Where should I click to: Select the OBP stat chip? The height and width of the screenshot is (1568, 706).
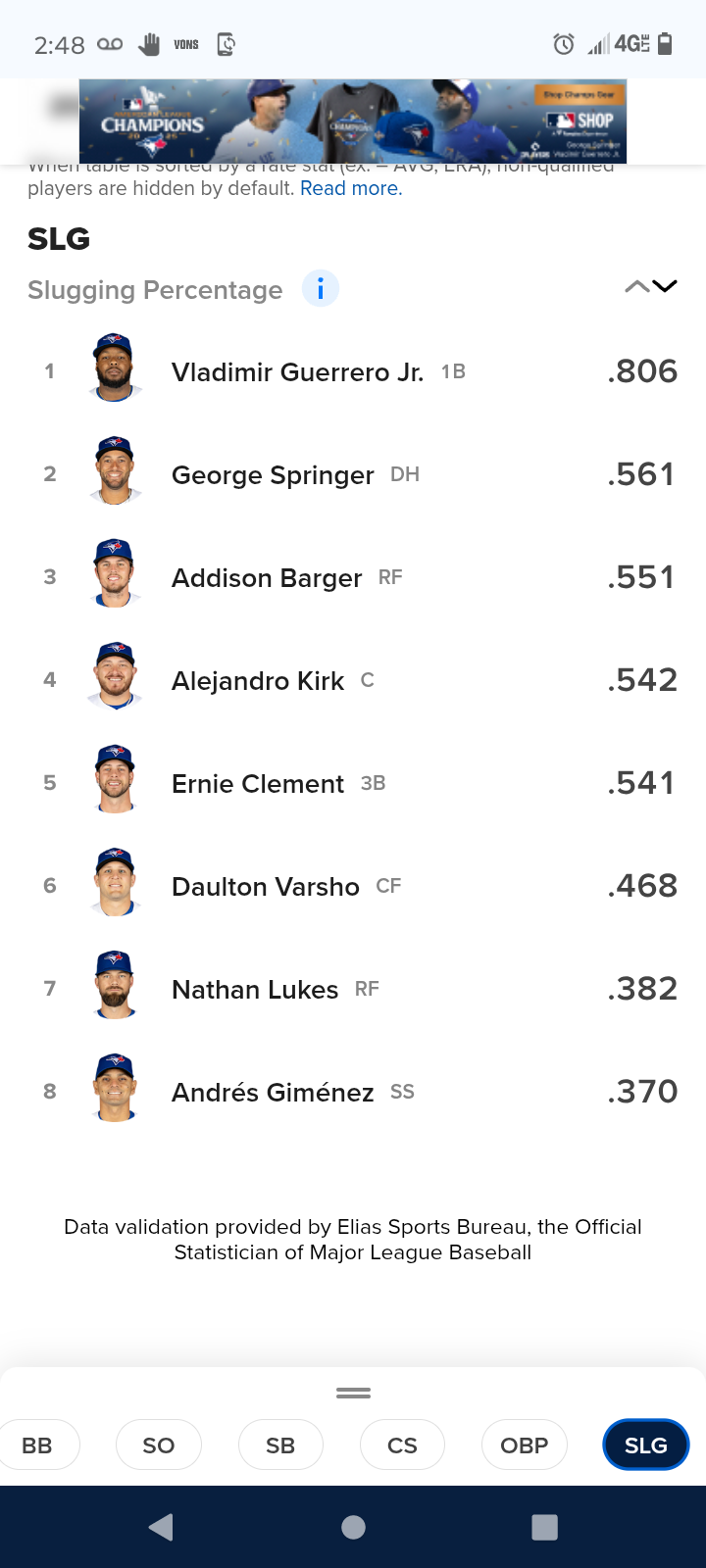click(525, 1445)
